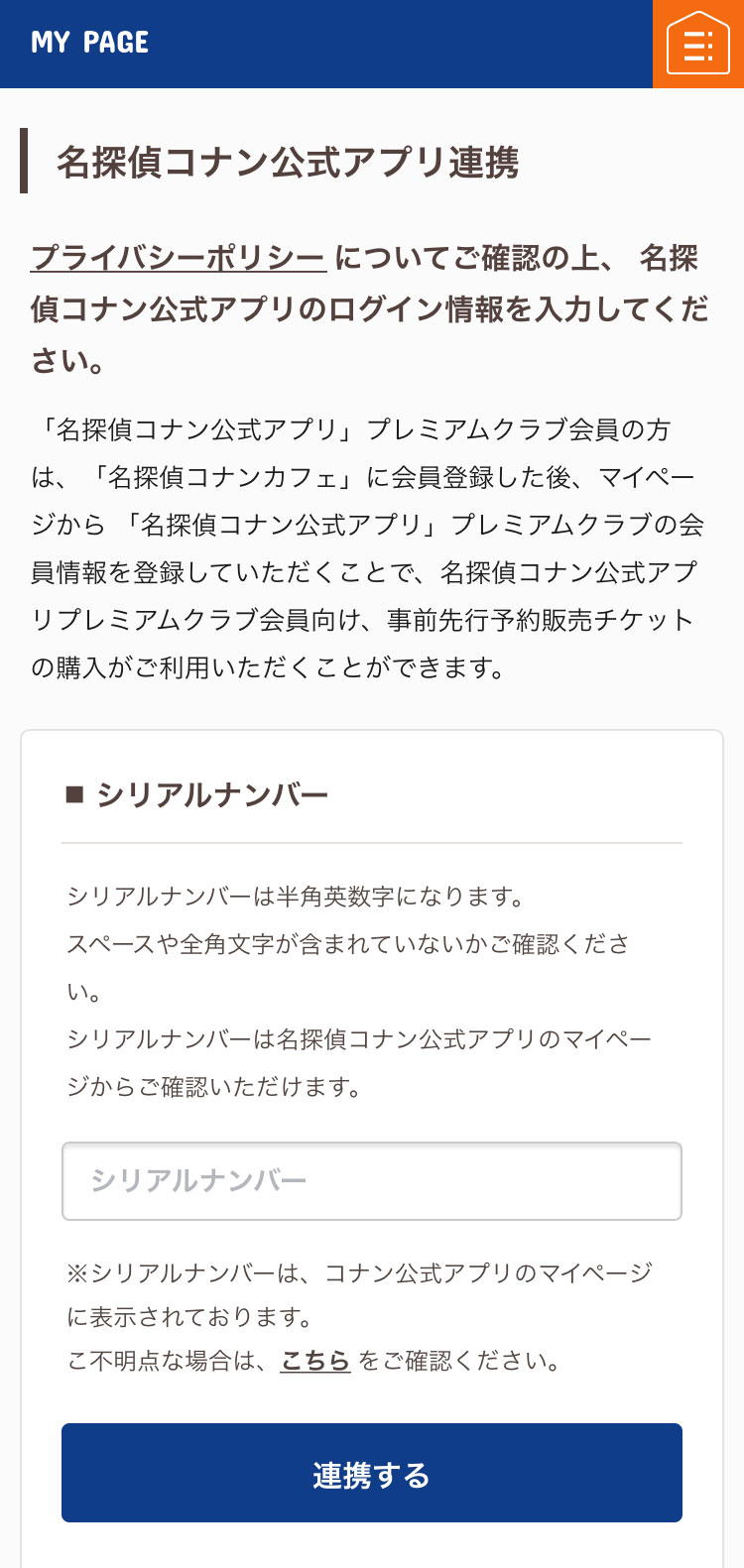
Task: Open the orange house menu icon
Action: pyautogui.click(x=697, y=44)
